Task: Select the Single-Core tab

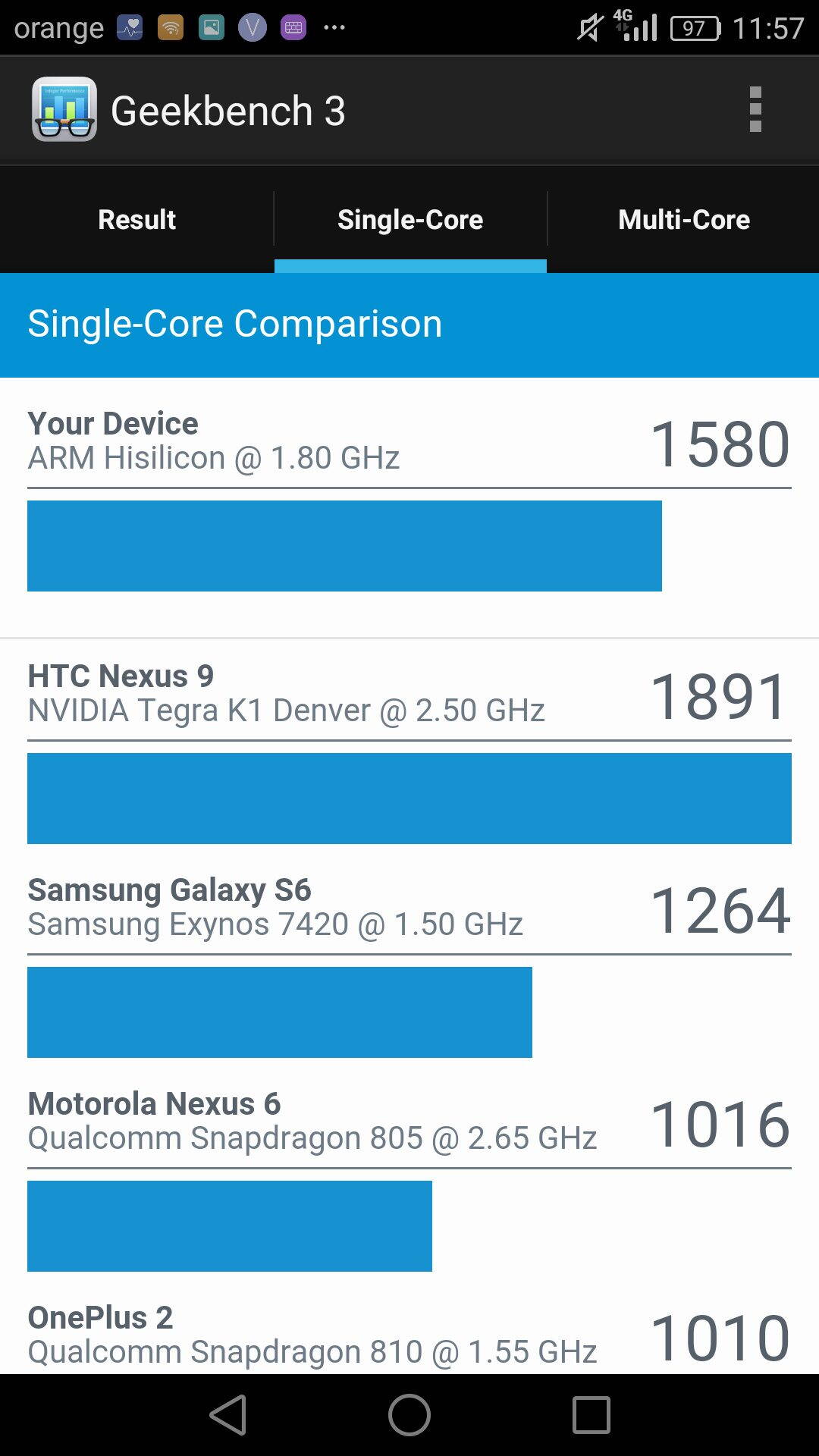Action: click(x=410, y=219)
